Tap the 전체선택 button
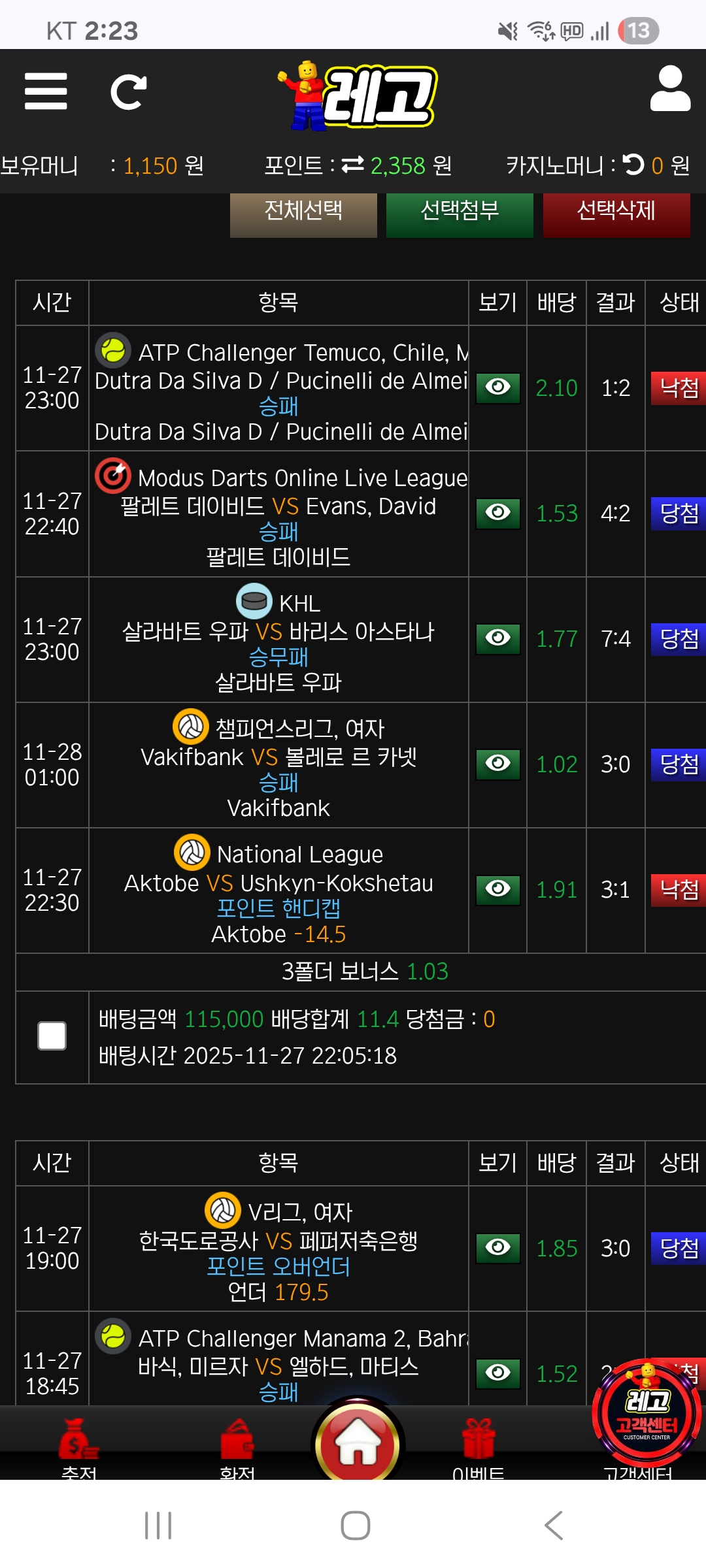Screen dimensions: 706x1568 click(303, 212)
